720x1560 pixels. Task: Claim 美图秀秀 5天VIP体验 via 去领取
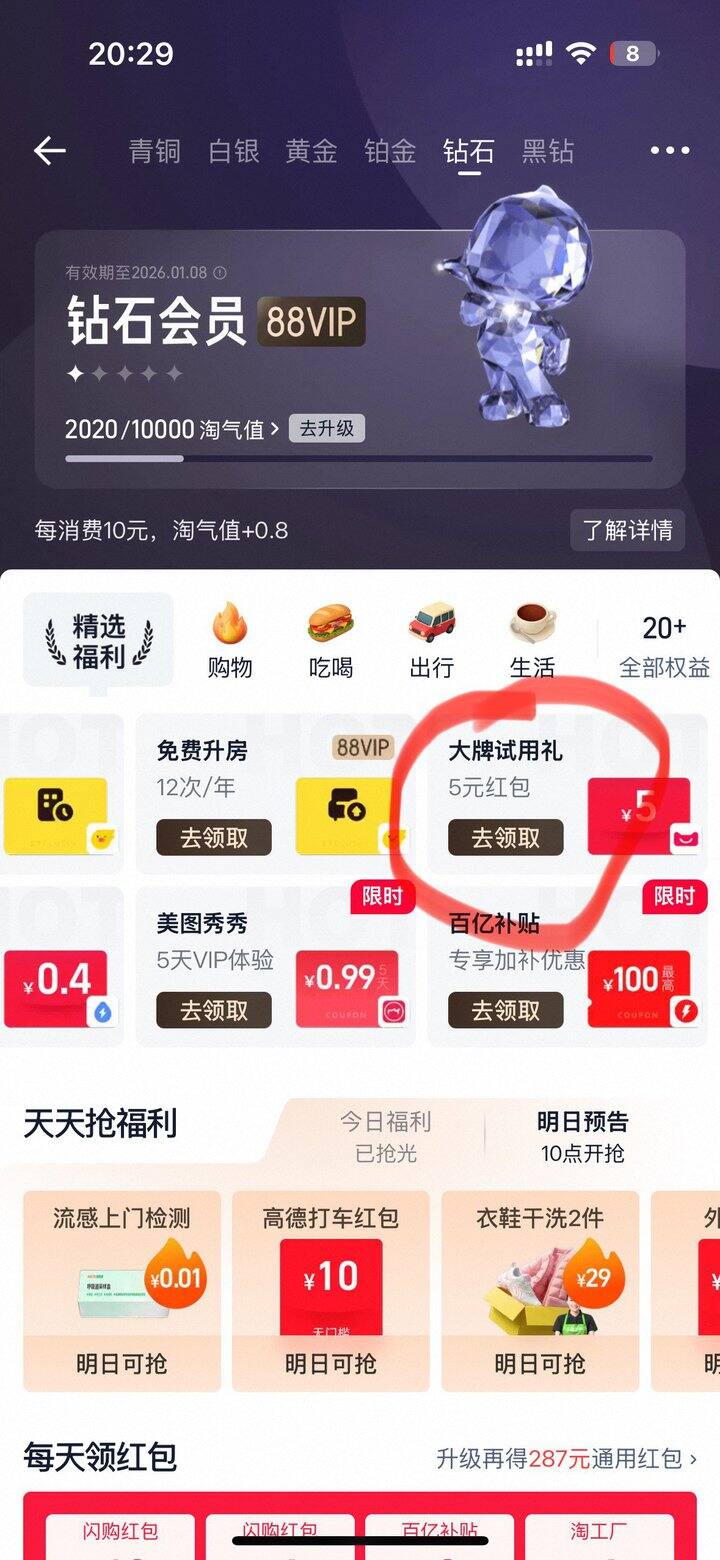coord(214,1010)
